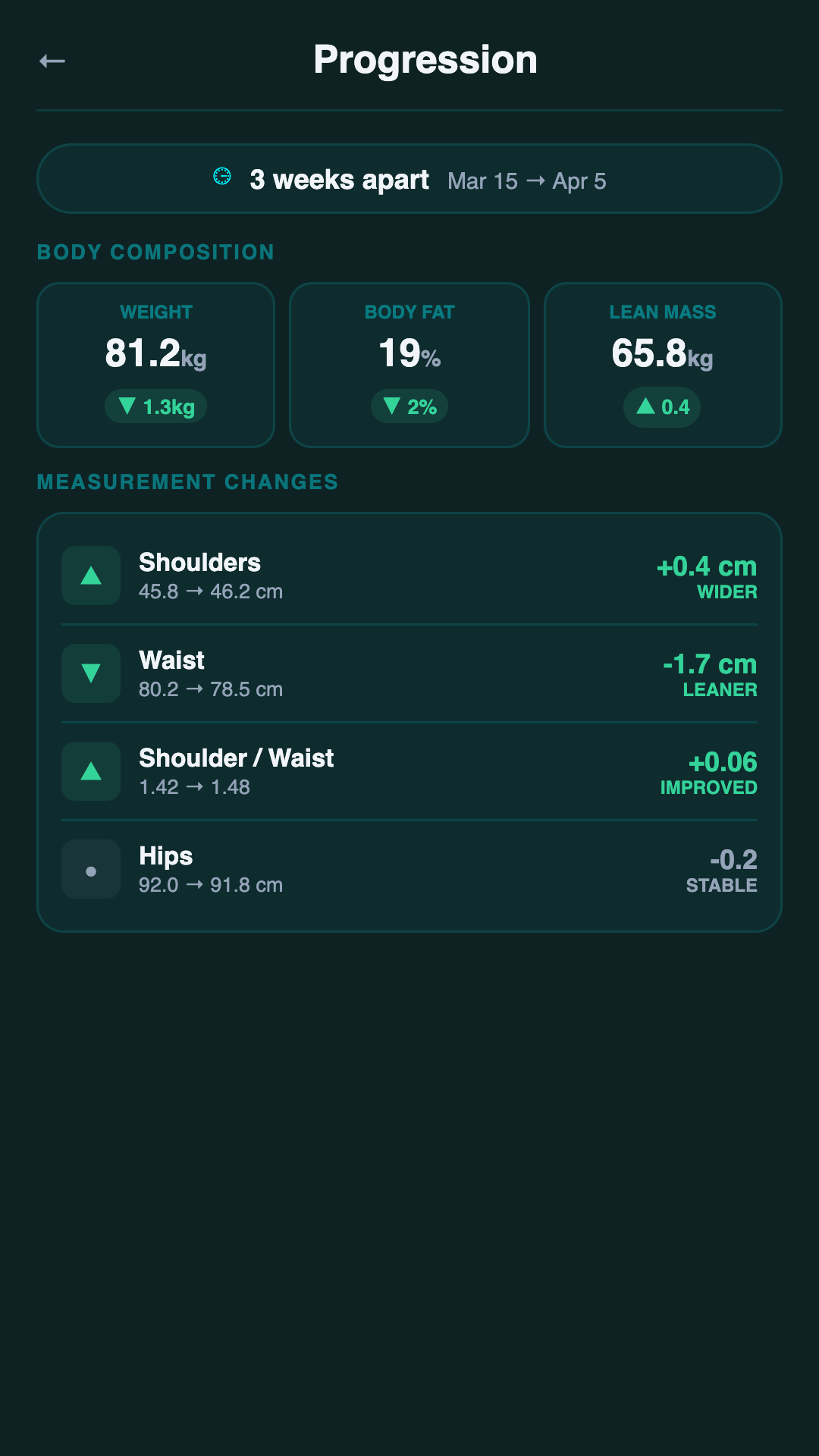Click the stable dot icon beside Hips
819x1456 pixels.
coord(90,870)
